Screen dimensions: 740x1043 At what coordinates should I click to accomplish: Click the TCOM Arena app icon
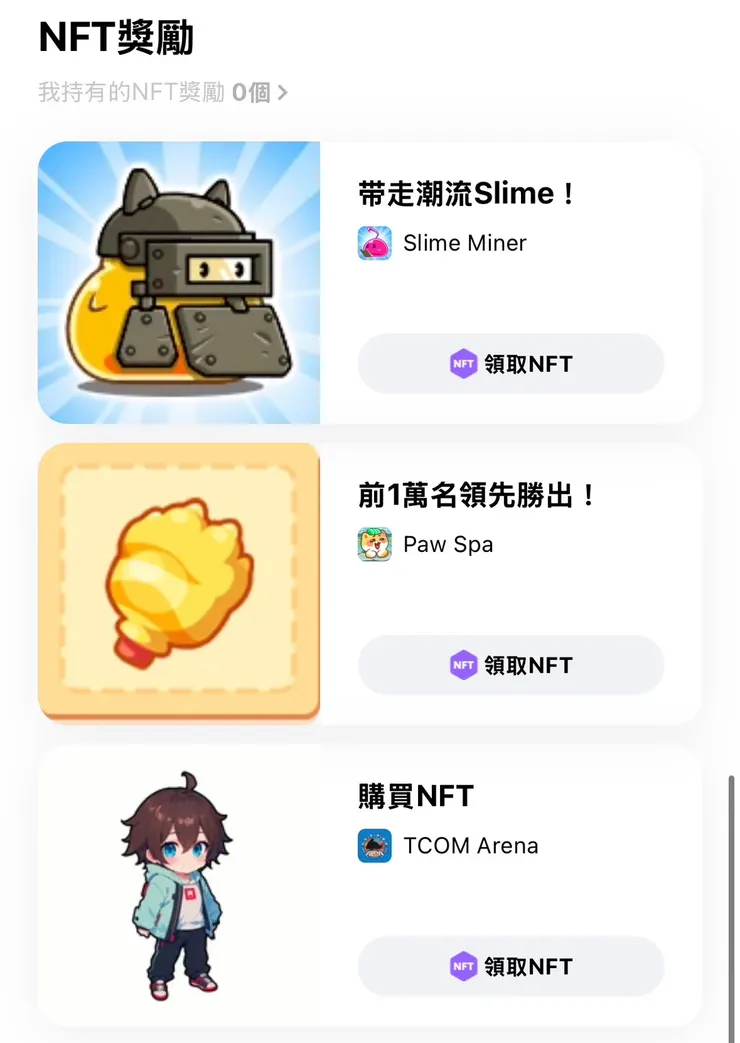click(373, 845)
